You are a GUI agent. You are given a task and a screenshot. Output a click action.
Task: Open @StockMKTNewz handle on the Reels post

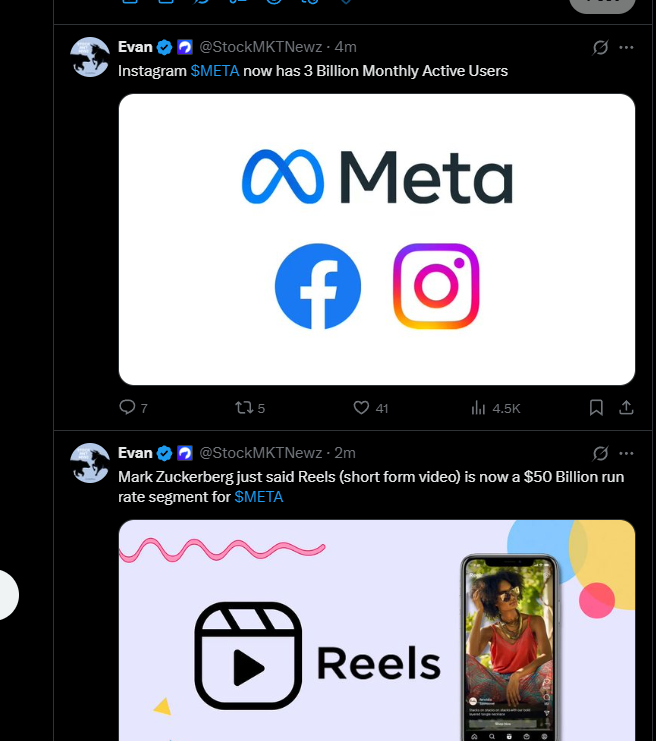pyautogui.click(x=262, y=453)
